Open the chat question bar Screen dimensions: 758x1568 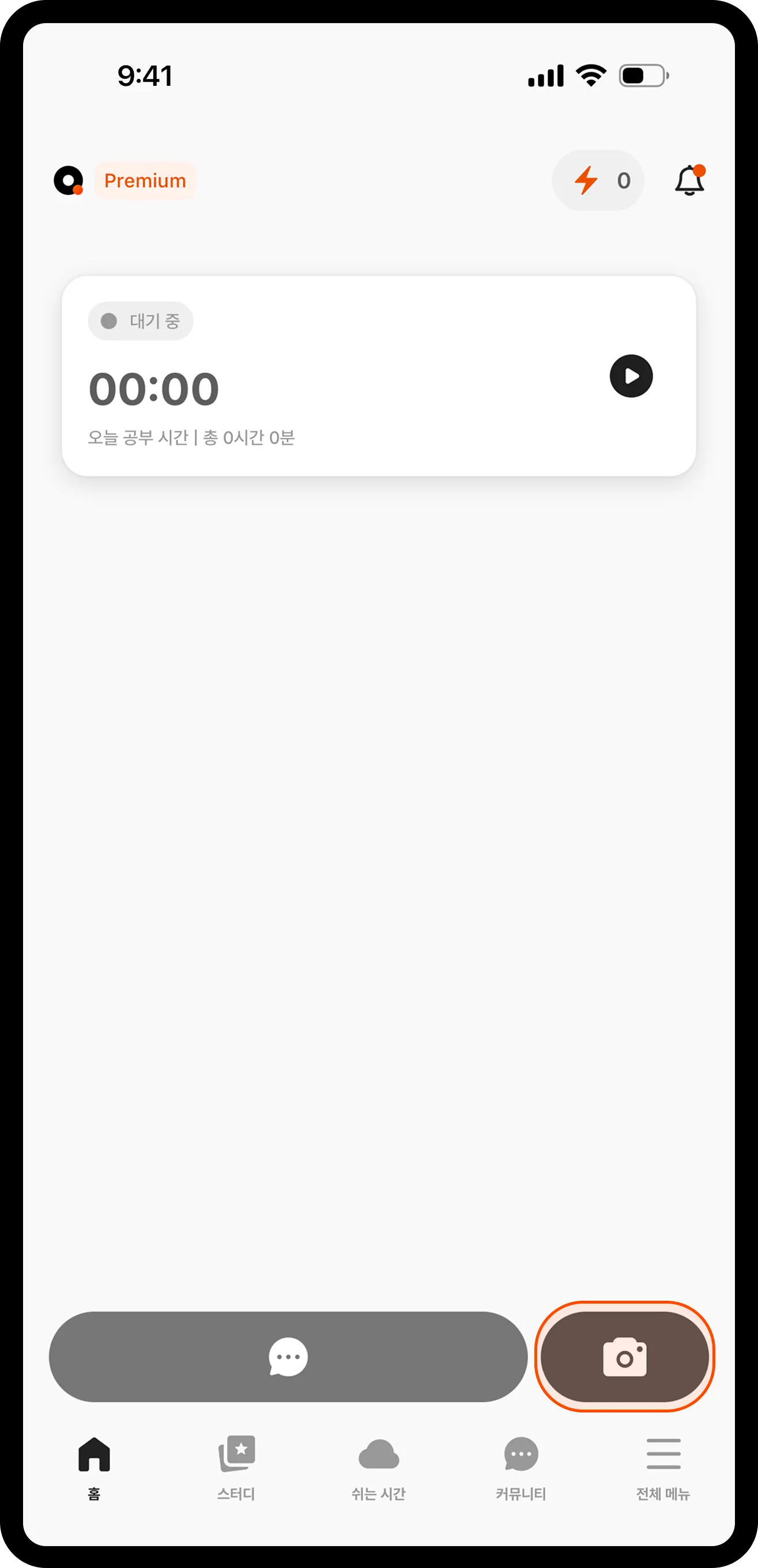tap(288, 1357)
